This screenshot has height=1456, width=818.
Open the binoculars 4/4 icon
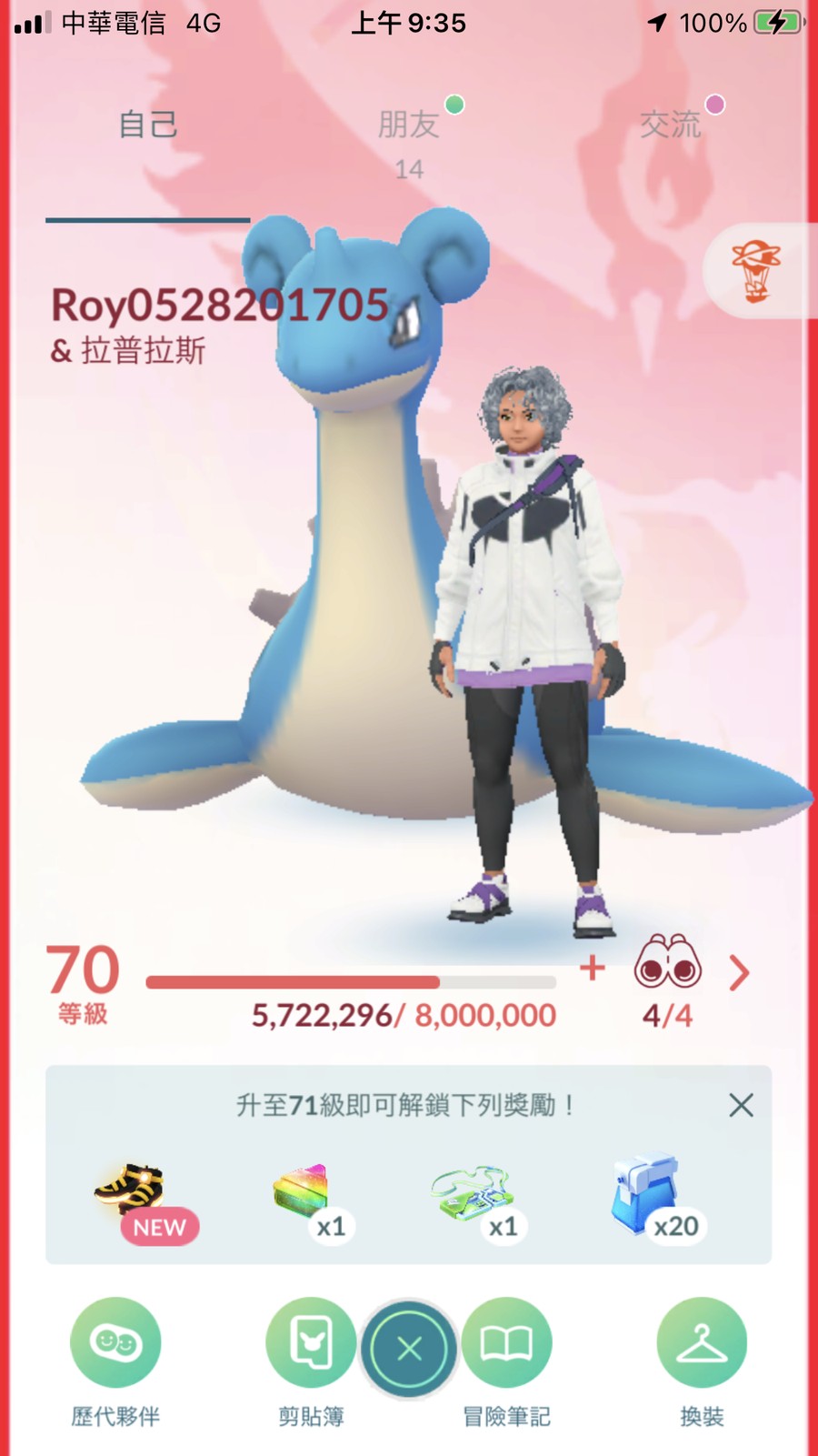[x=668, y=964]
